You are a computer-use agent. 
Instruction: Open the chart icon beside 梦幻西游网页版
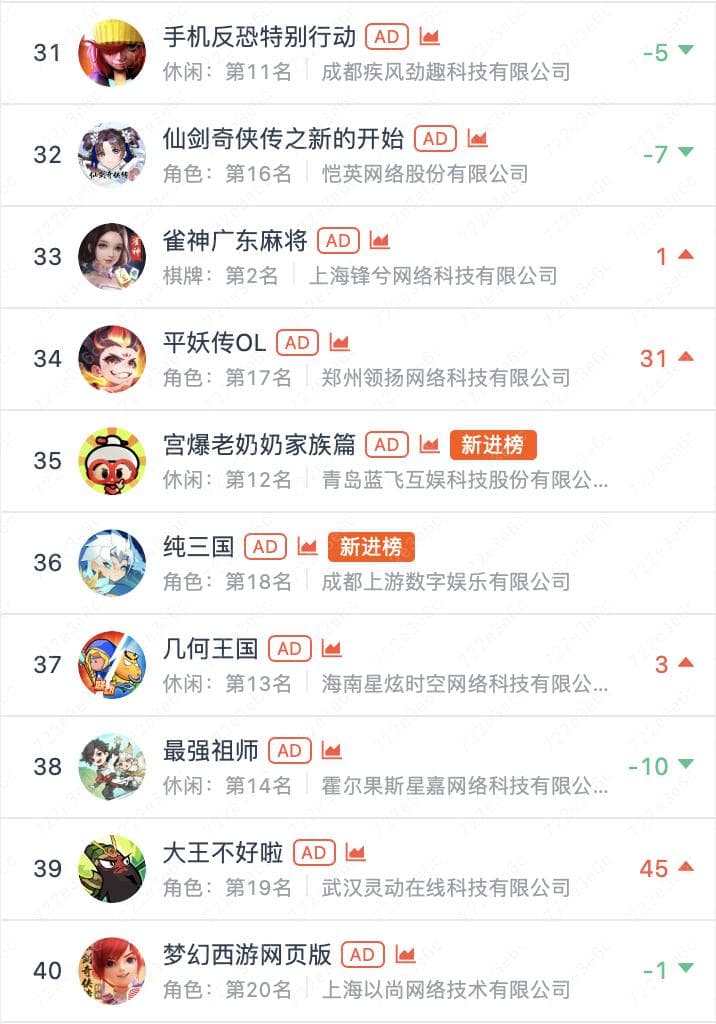[405, 955]
